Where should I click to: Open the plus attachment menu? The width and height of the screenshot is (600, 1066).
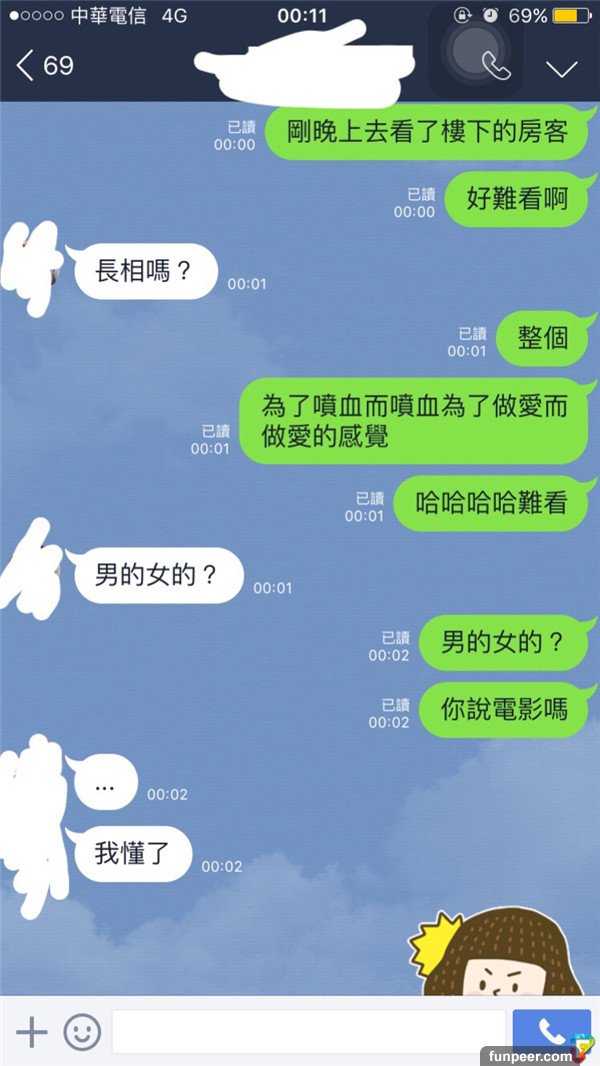[x=32, y=1032]
